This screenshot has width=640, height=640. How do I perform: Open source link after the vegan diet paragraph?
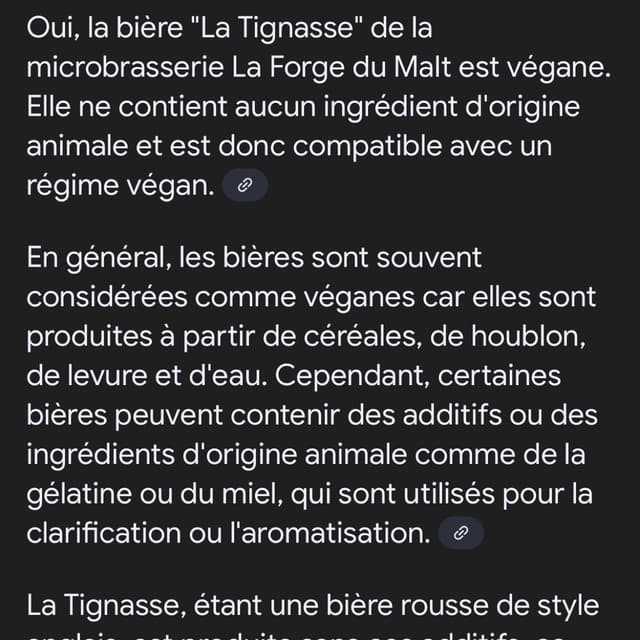point(245,186)
